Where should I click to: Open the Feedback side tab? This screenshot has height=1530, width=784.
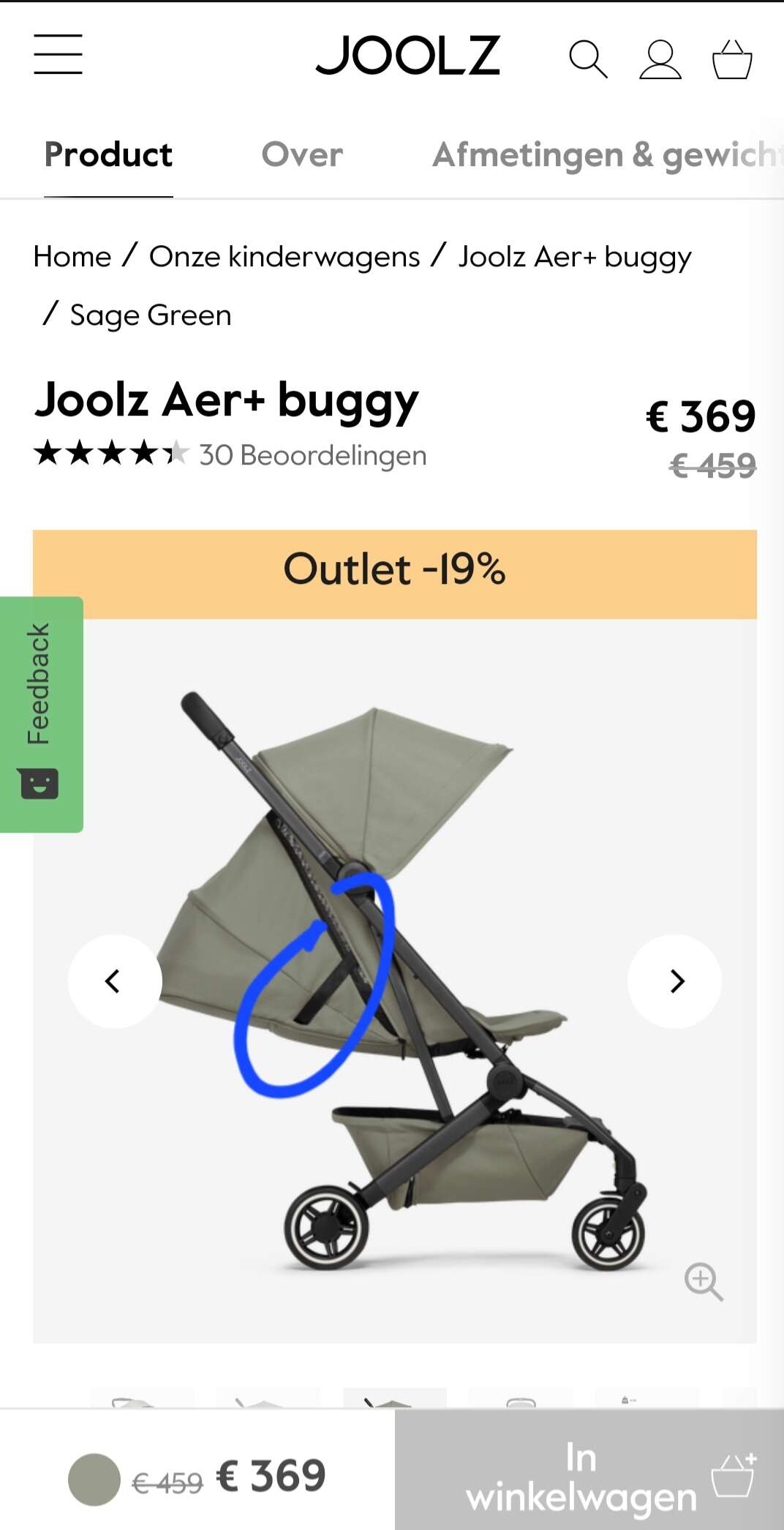click(x=42, y=714)
